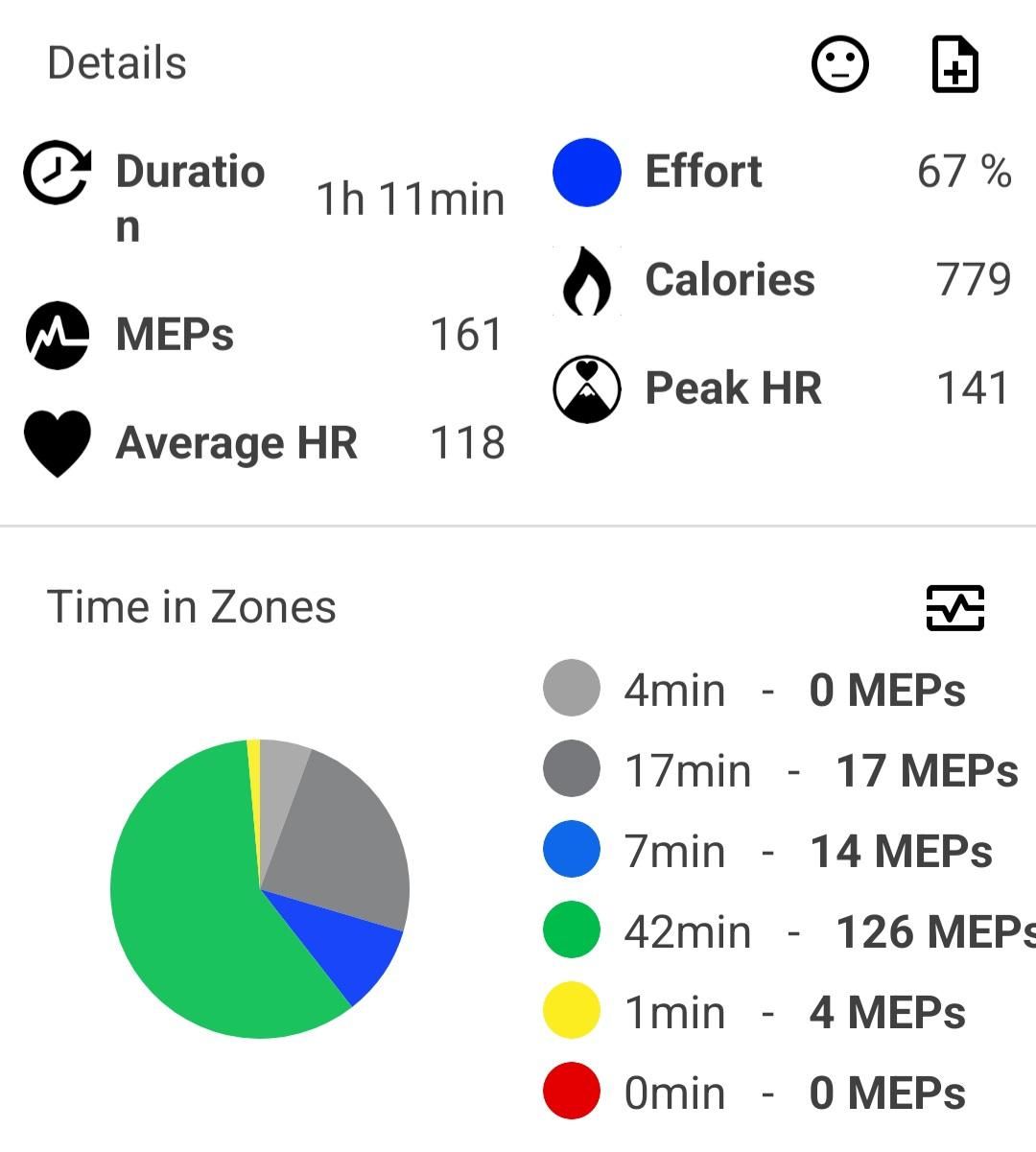The width and height of the screenshot is (1036, 1152).
Task: Click the 42min green zone row
Action: pos(767,929)
